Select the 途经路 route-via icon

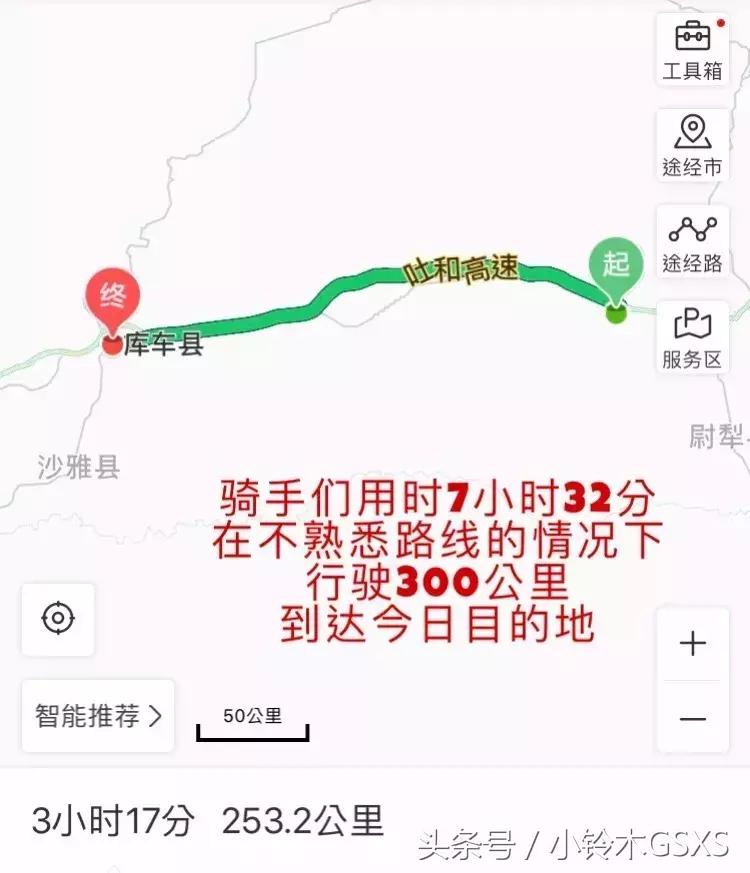point(693,240)
